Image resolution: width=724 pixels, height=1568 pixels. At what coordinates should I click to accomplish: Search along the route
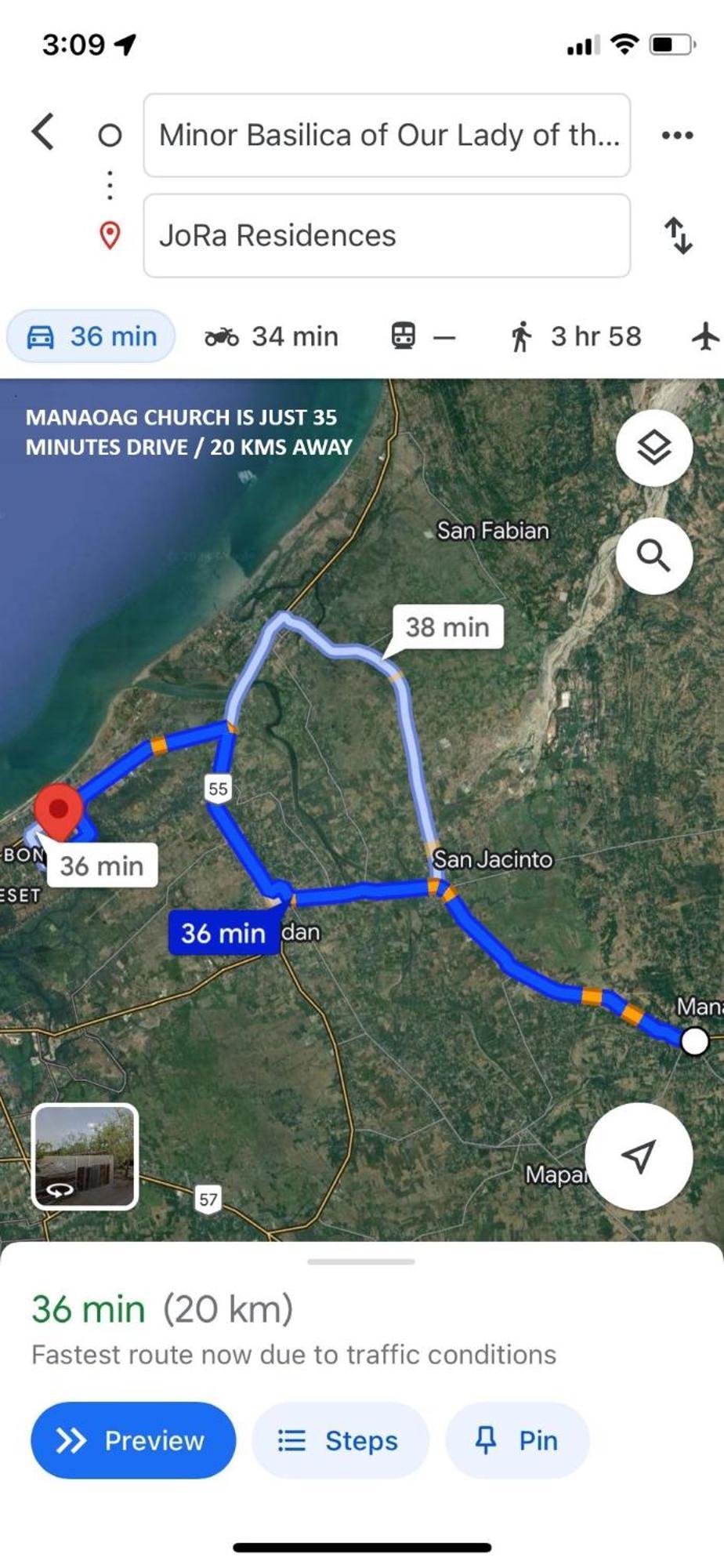pos(653,556)
